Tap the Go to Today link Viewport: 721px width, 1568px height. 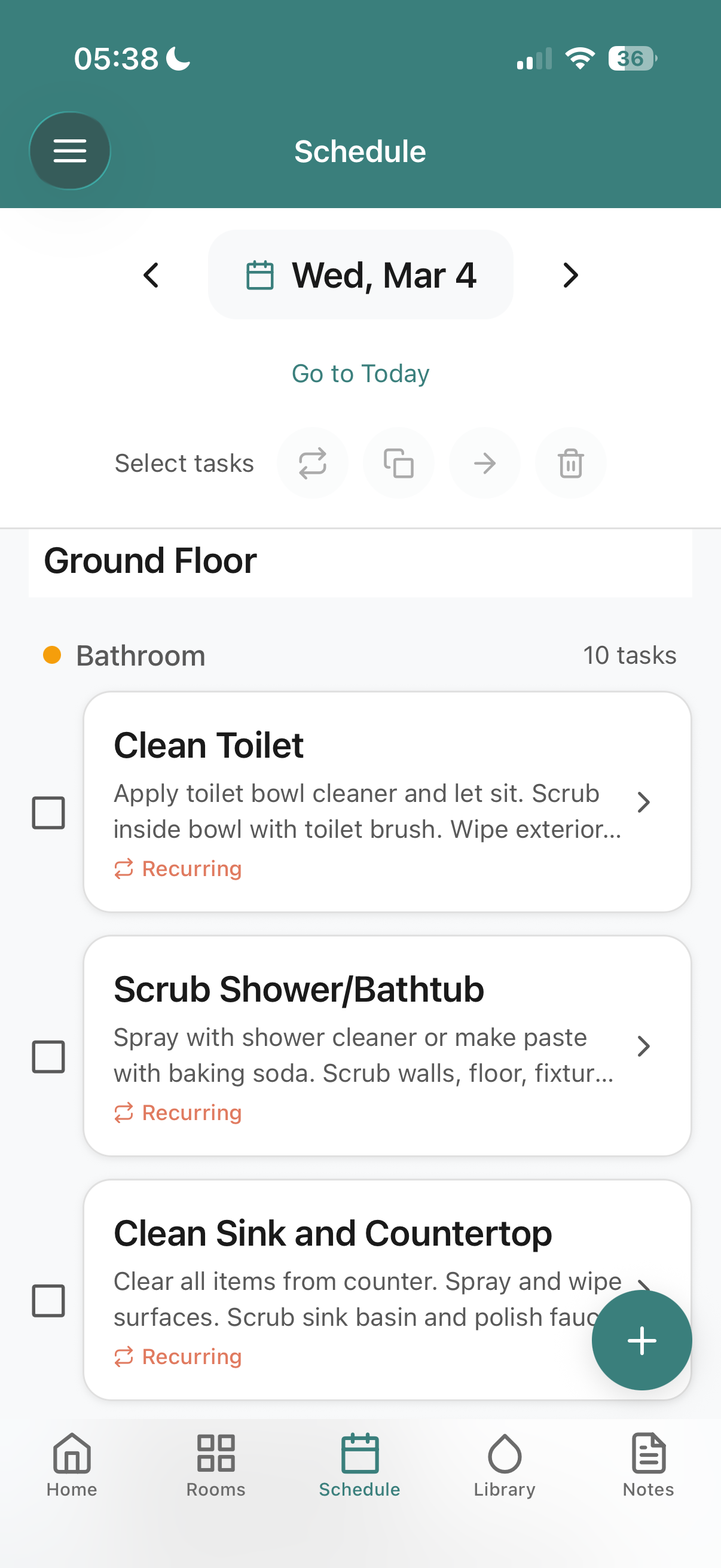(x=361, y=373)
